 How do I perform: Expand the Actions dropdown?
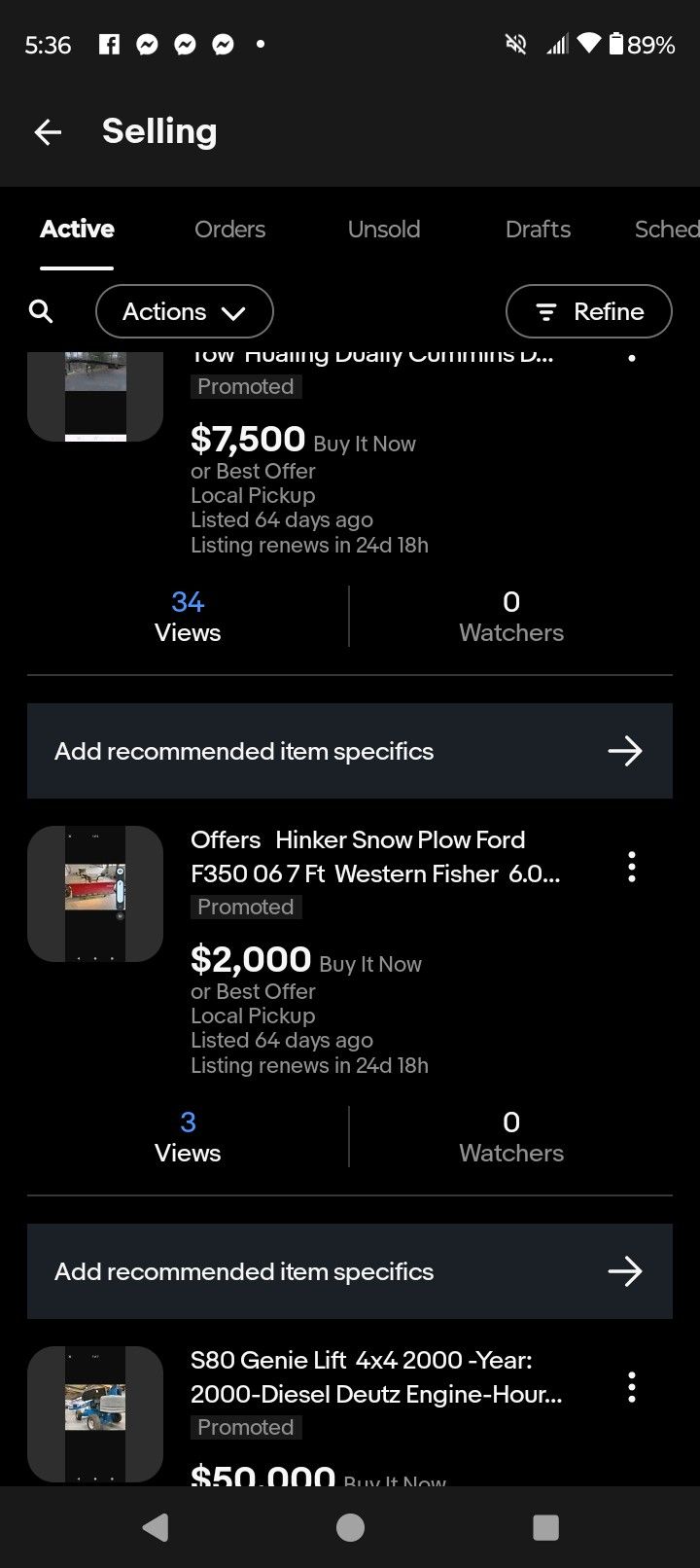184,311
